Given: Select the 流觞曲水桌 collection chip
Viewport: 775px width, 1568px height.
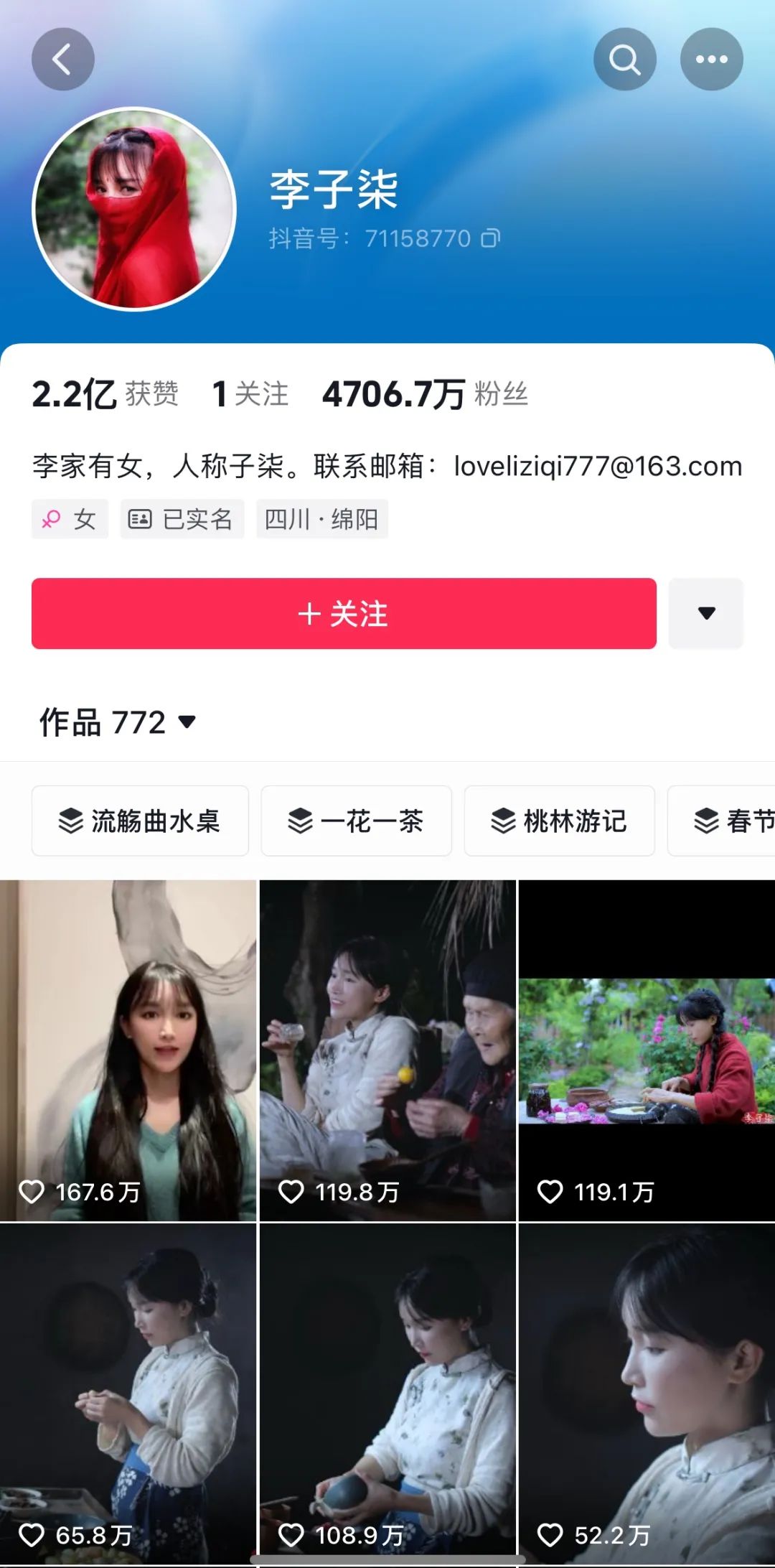Looking at the screenshot, I should 140,821.
